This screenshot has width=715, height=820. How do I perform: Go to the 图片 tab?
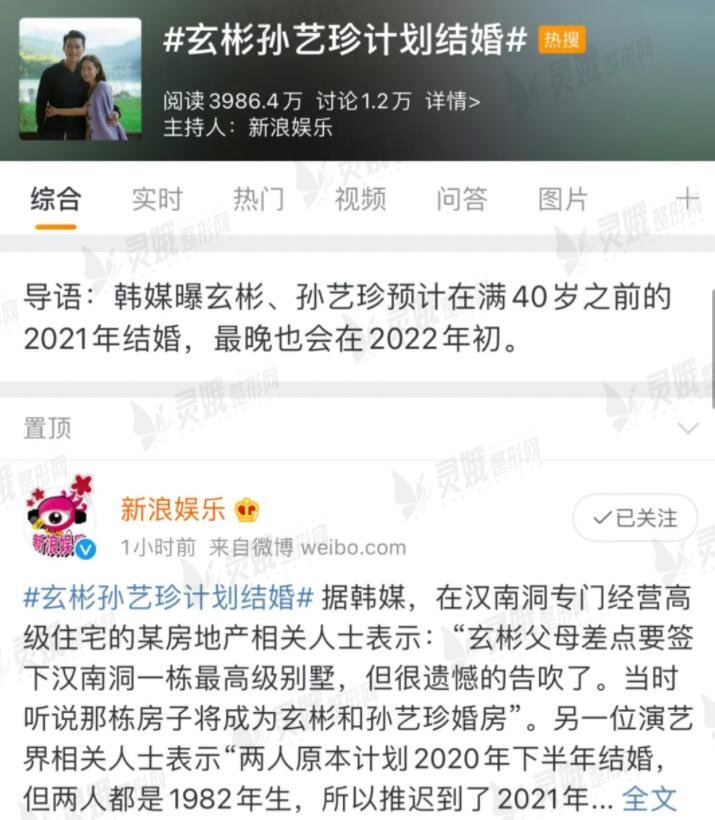562,199
